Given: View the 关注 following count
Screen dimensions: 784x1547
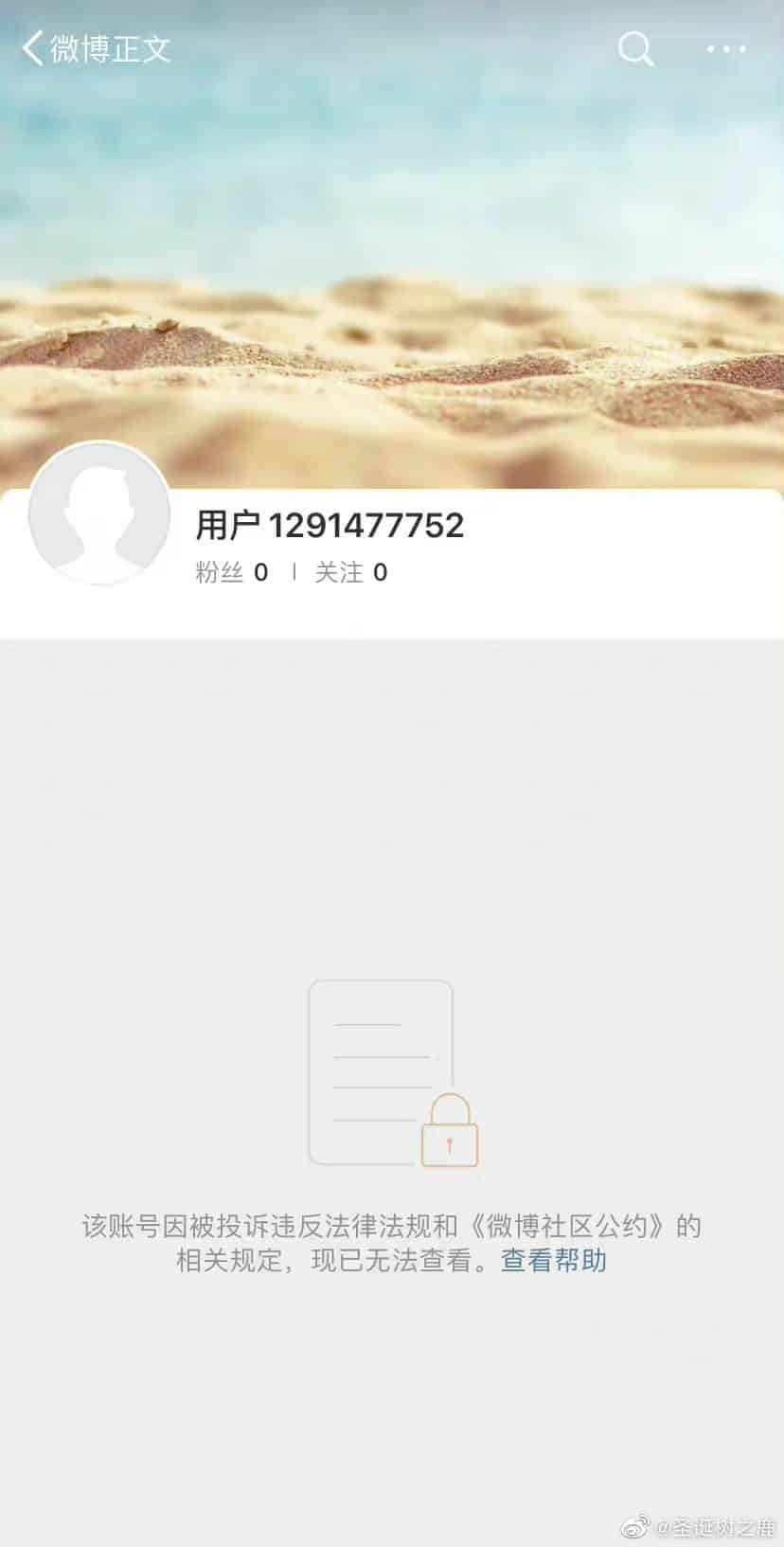Looking at the screenshot, I should [x=351, y=572].
